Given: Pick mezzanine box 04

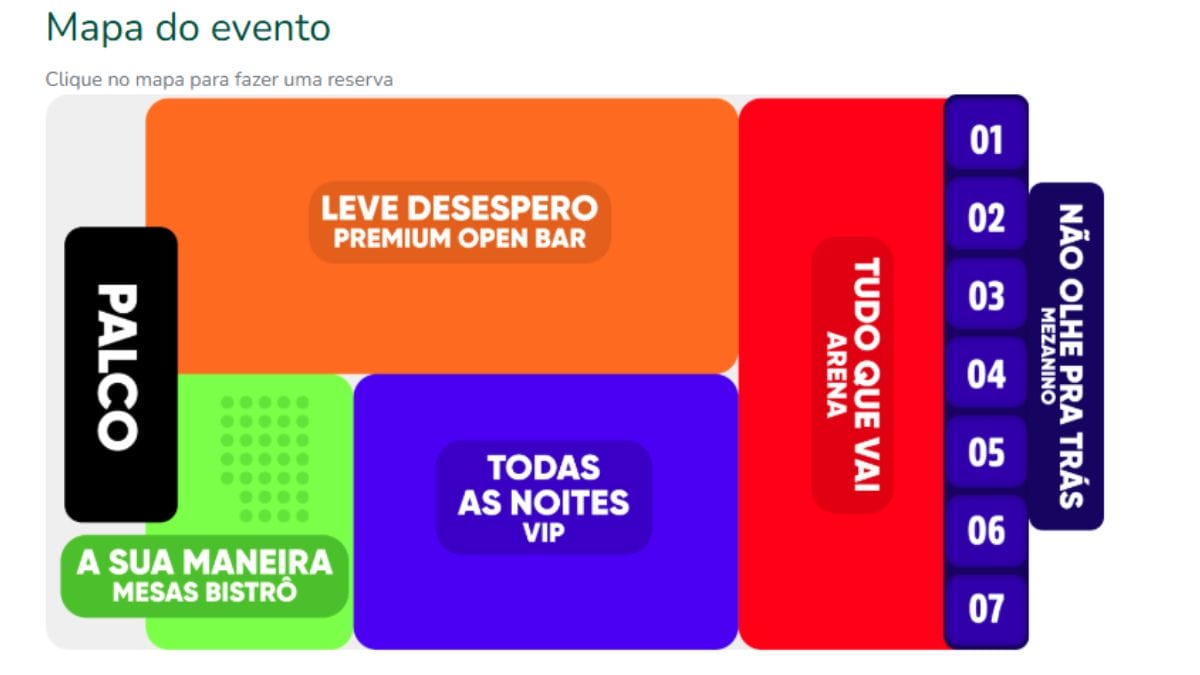Looking at the screenshot, I should (x=986, y=374).
